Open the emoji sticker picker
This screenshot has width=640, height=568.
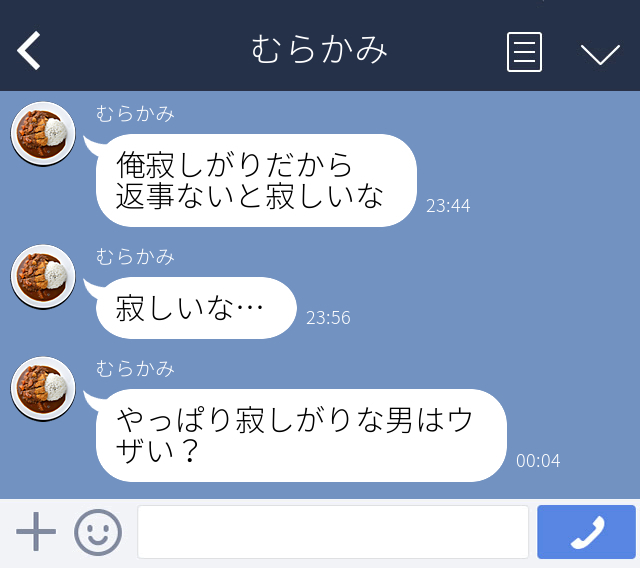(98, 532)
